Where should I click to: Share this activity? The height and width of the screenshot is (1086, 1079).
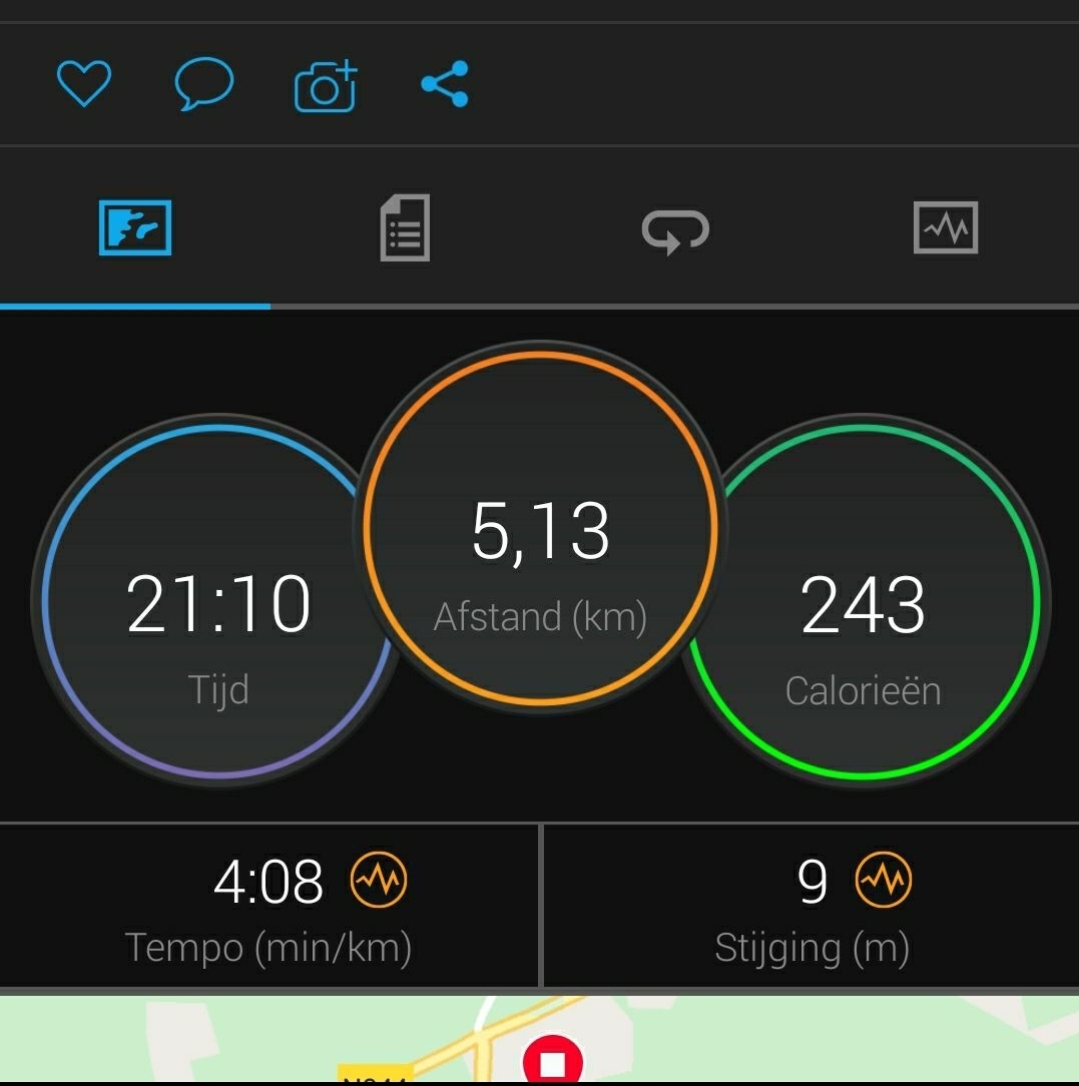(x=445, y=84)
